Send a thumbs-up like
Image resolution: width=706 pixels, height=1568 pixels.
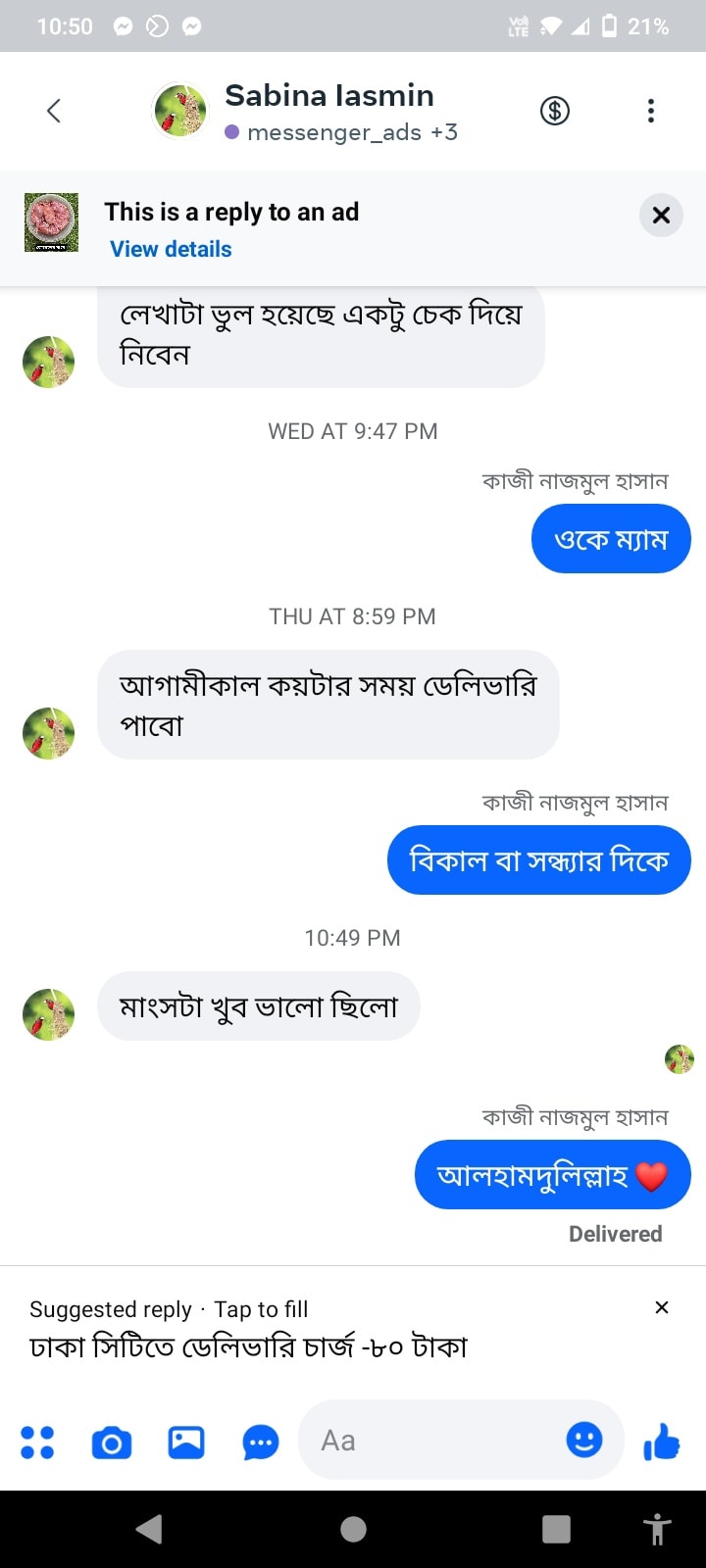click(x=662, y=1442)
